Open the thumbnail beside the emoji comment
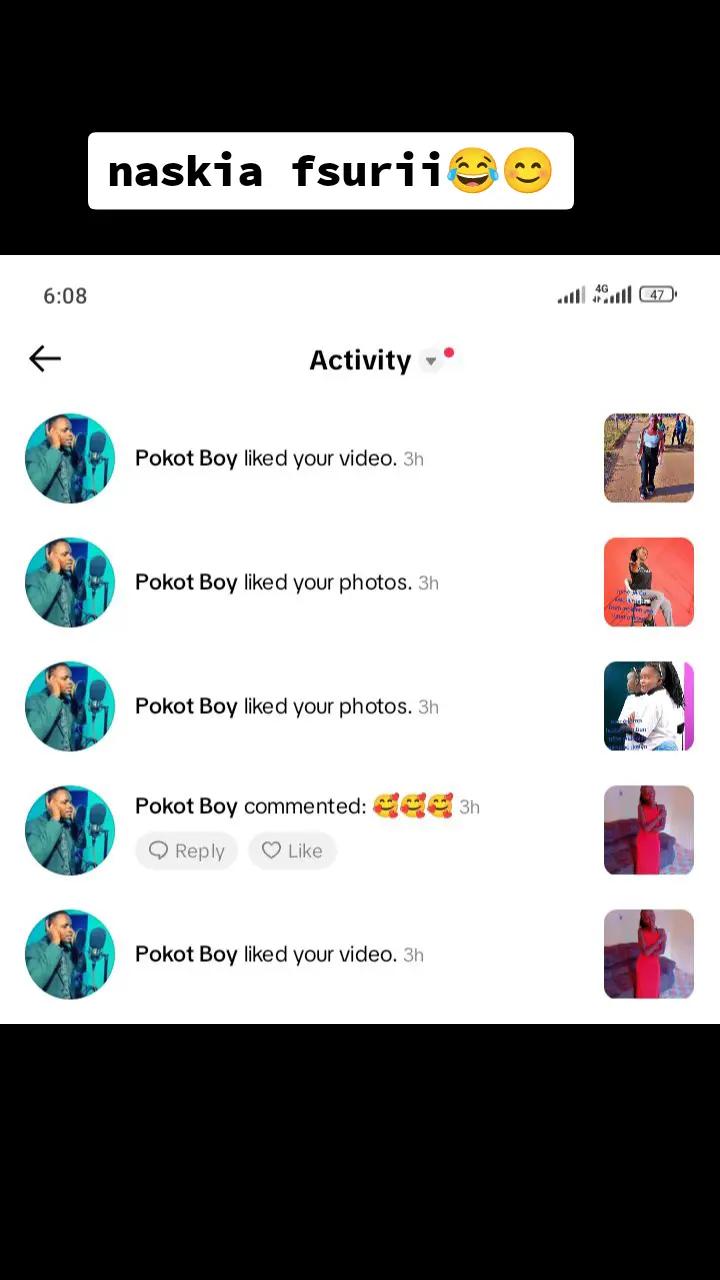Viewport: 720px width, 1280px height. 648,830
